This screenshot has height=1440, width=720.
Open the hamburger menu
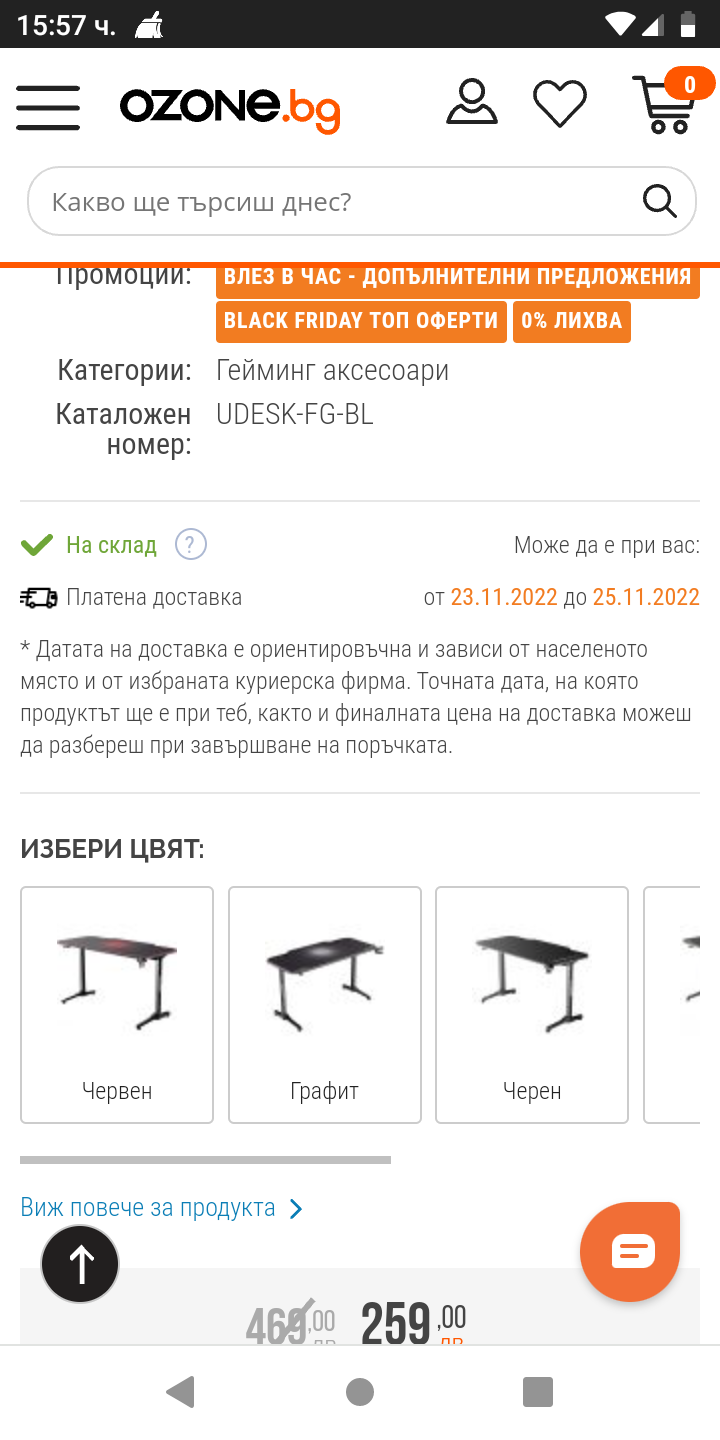(x=48, y=107)
